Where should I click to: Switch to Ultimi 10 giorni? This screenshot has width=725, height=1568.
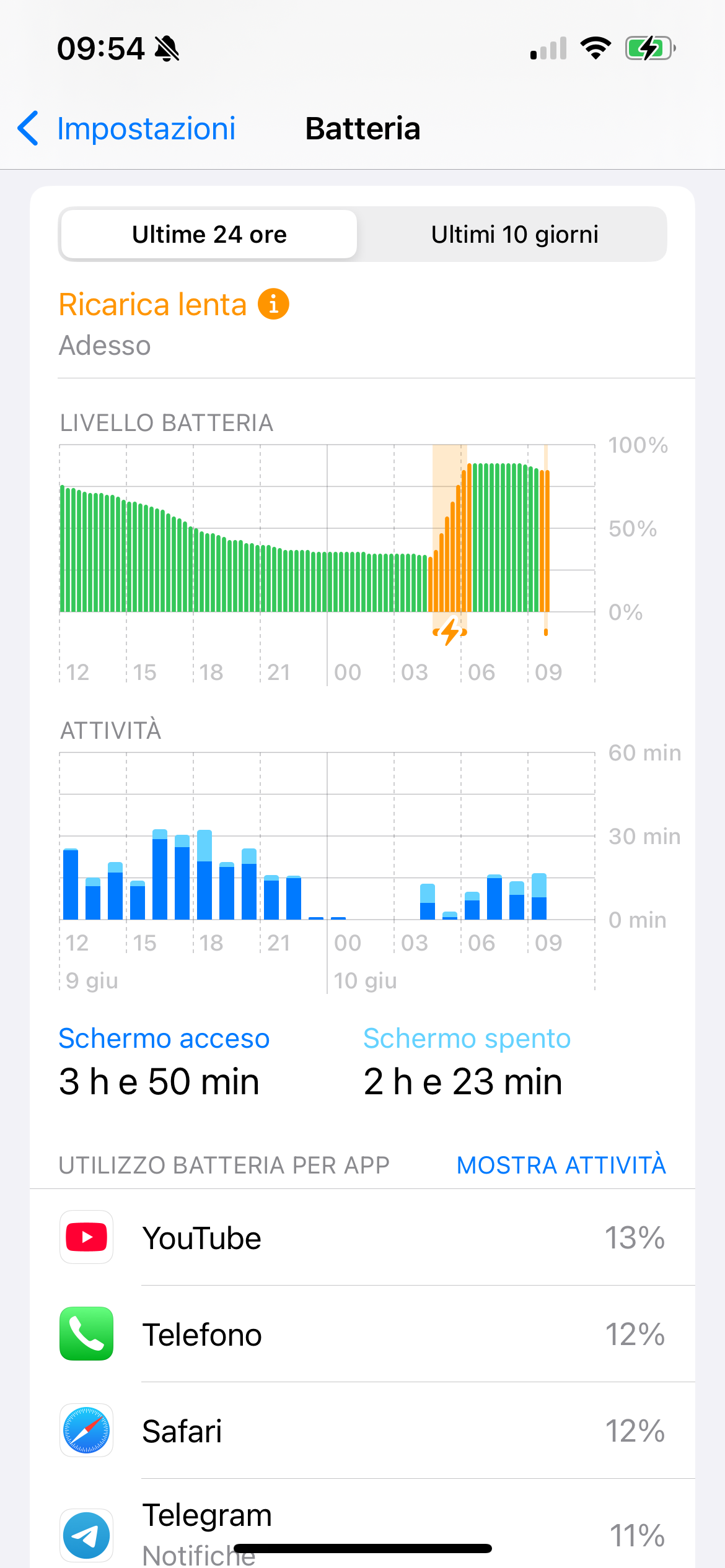coord(514,235)
